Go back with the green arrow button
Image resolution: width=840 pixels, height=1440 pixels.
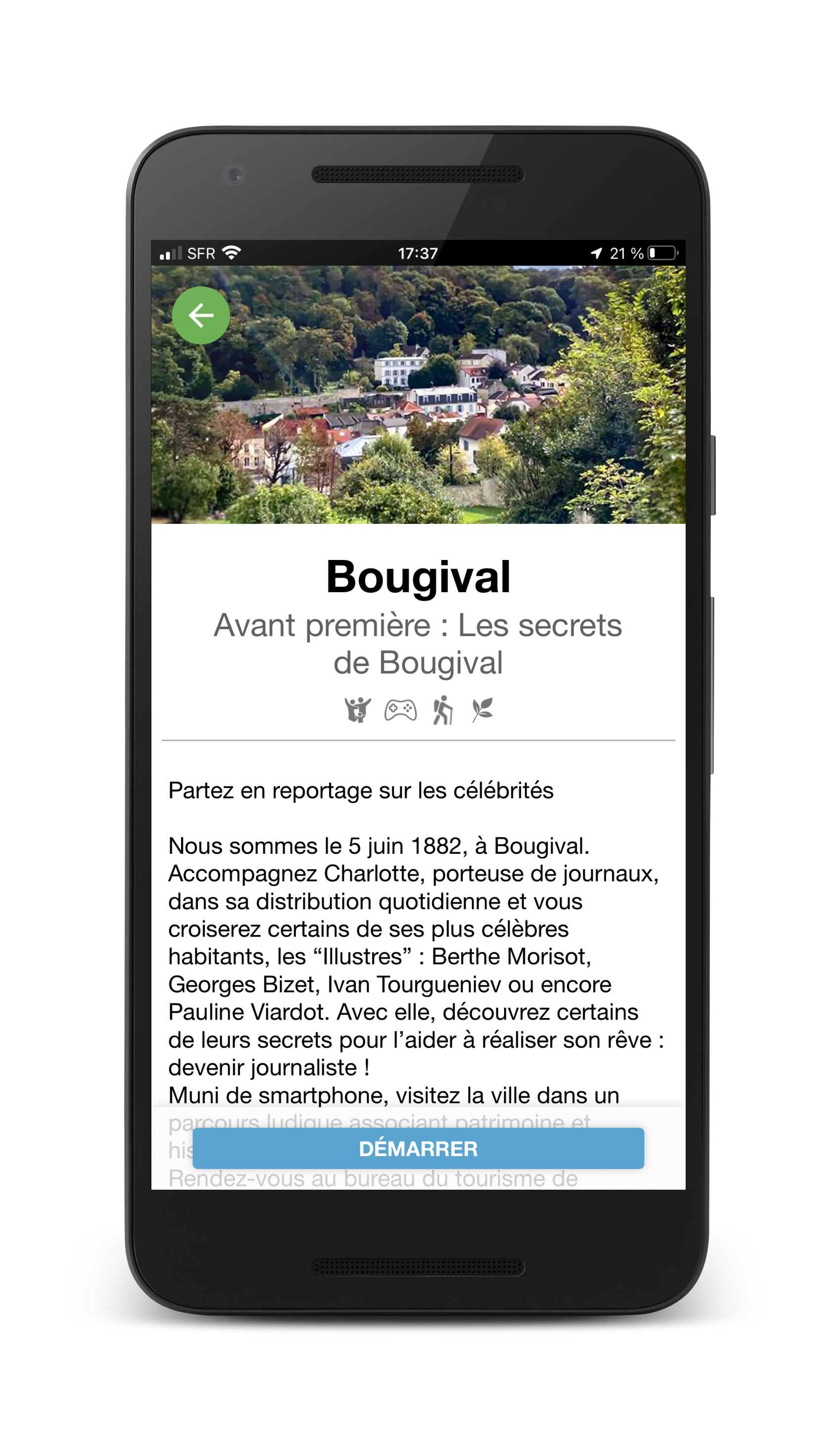[x=201, y=316]
